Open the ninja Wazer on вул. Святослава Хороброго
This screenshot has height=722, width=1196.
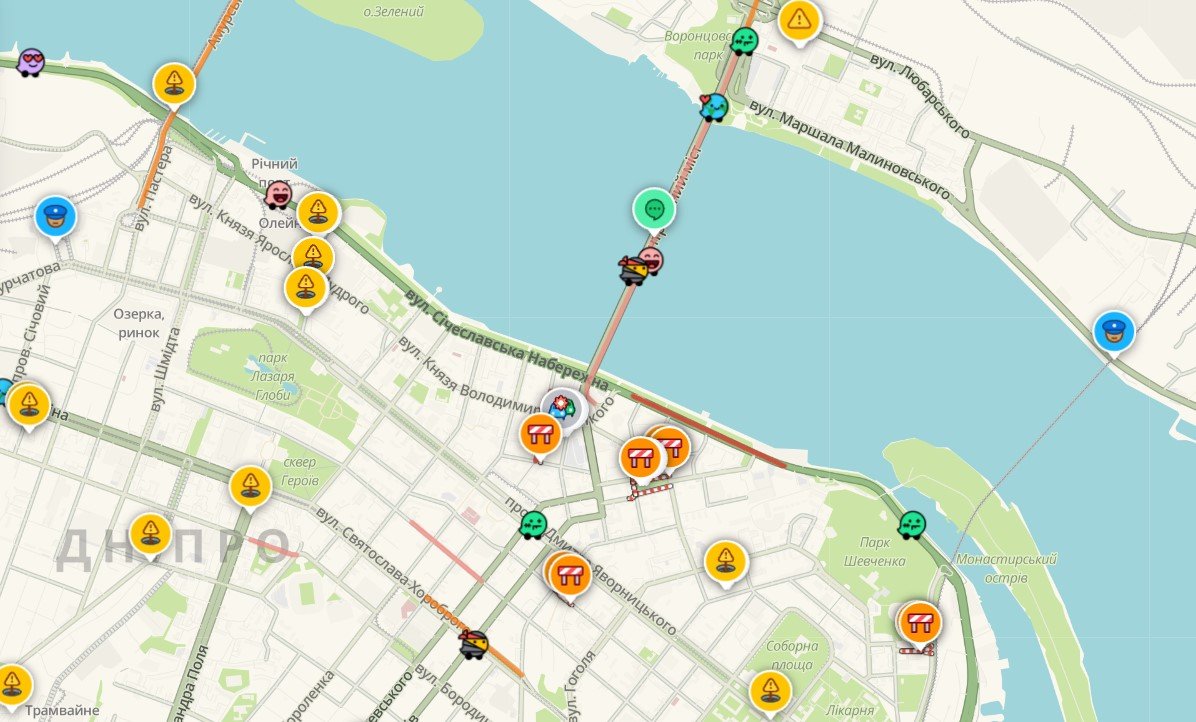pyautogui.click(x=474, y=644)
